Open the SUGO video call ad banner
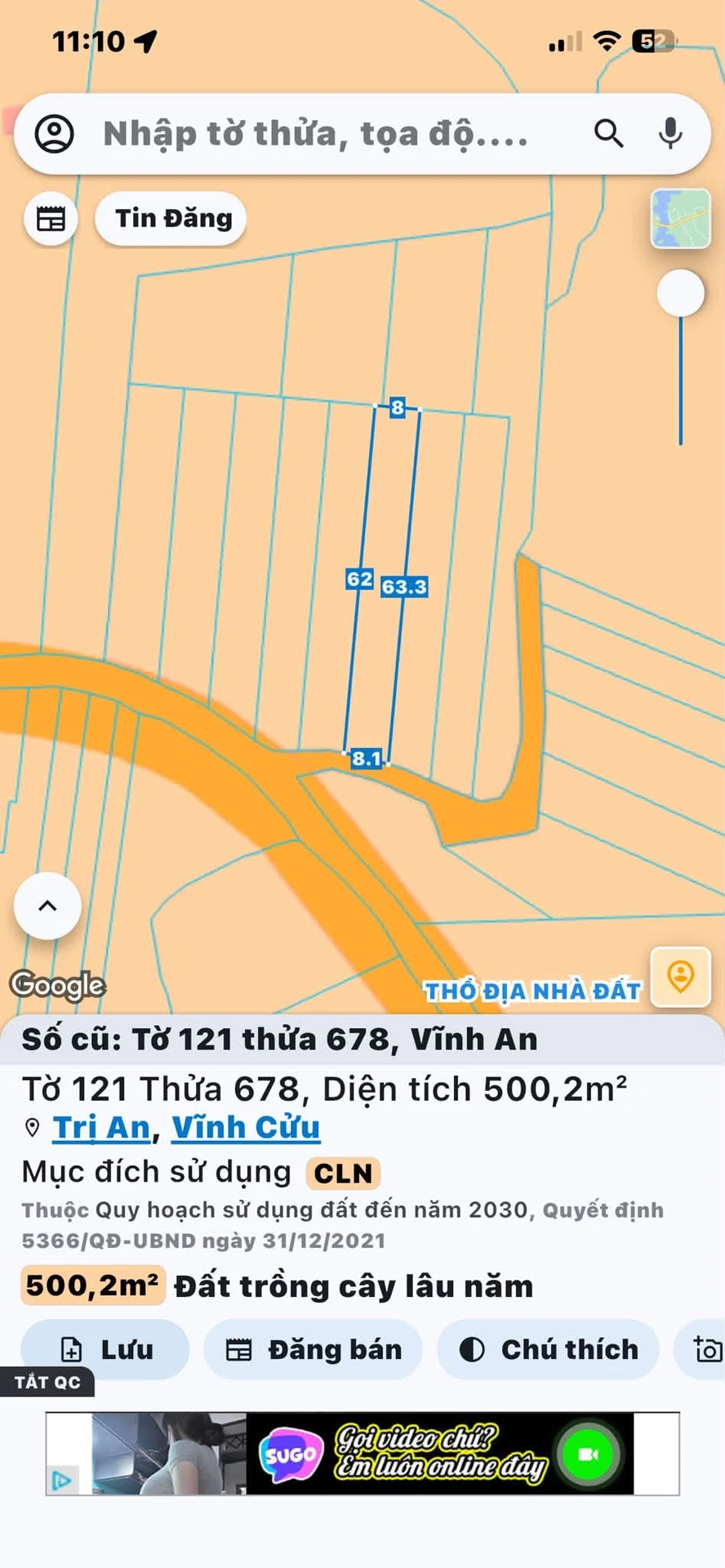This screenshot has width=725, height=1568. [x=362, y=1454]
